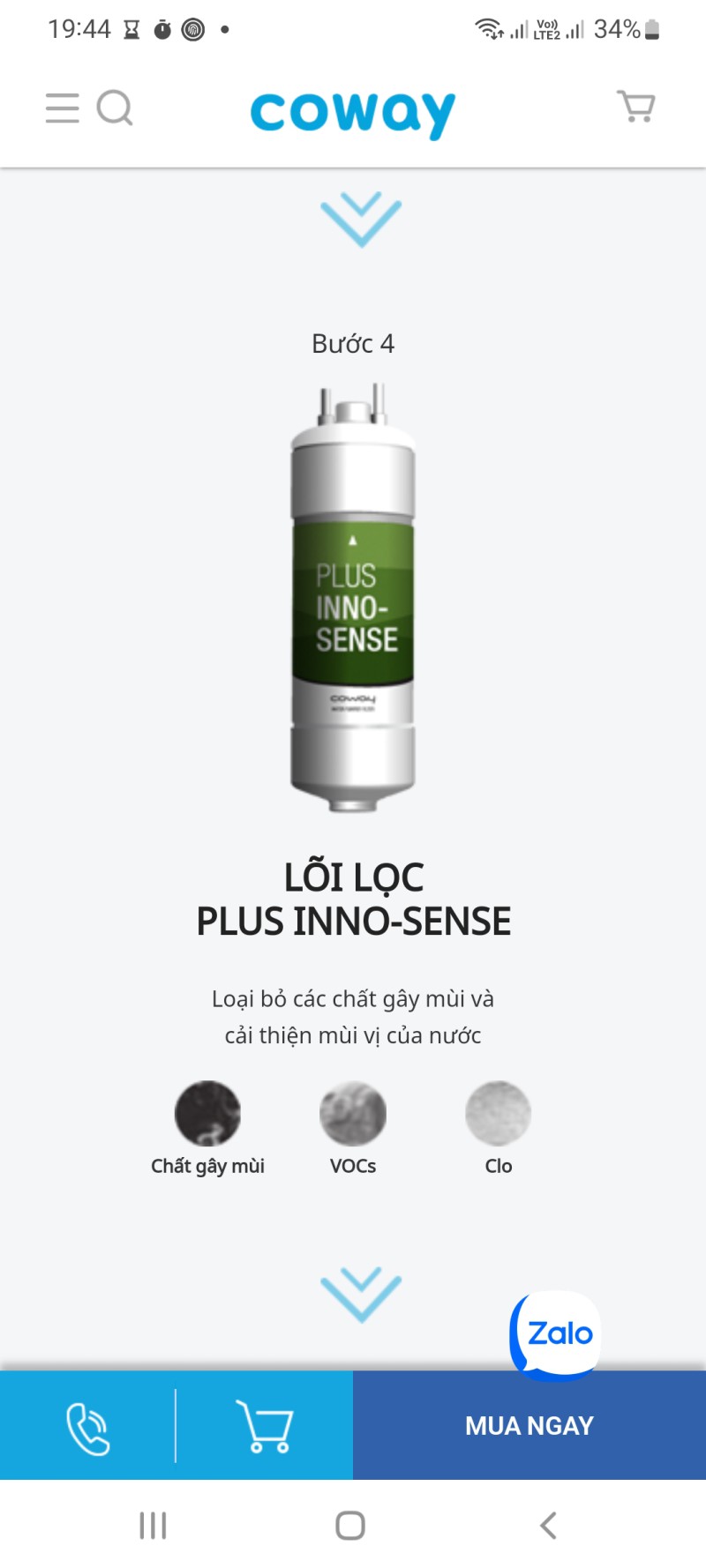Open Zalo chat bubble
Screen dimensions: 706x1568
pyautogui.click(x=556, y=1334)
